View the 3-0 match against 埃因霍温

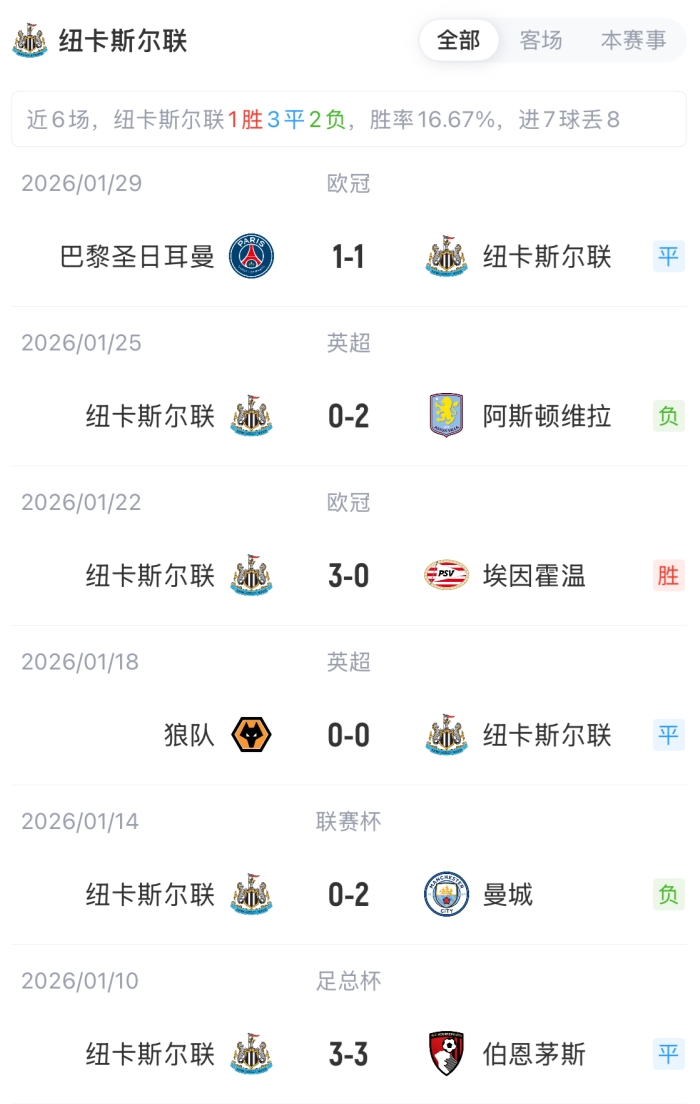tap(349, 576)
